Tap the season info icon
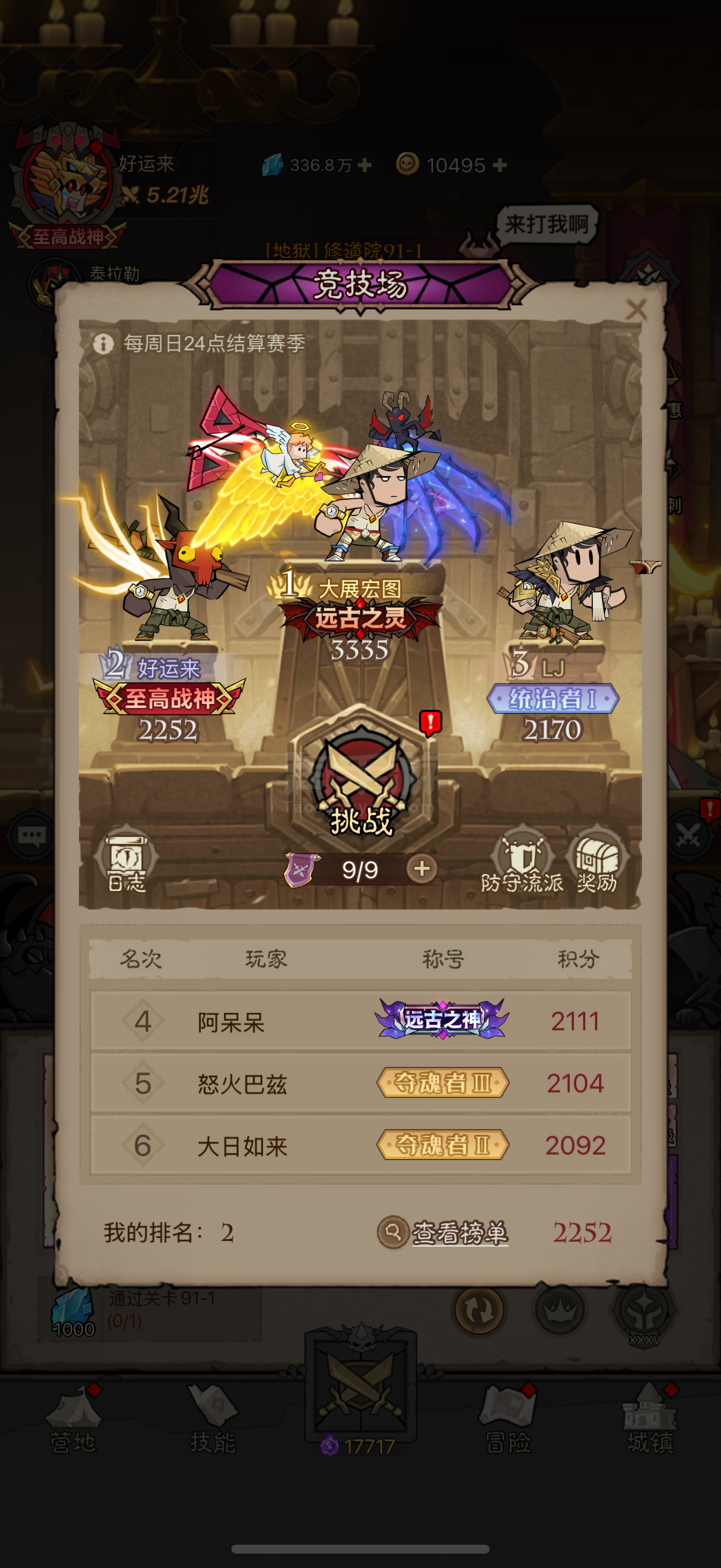The height and width of the screenshot is (1568, 721). (103, 344)
